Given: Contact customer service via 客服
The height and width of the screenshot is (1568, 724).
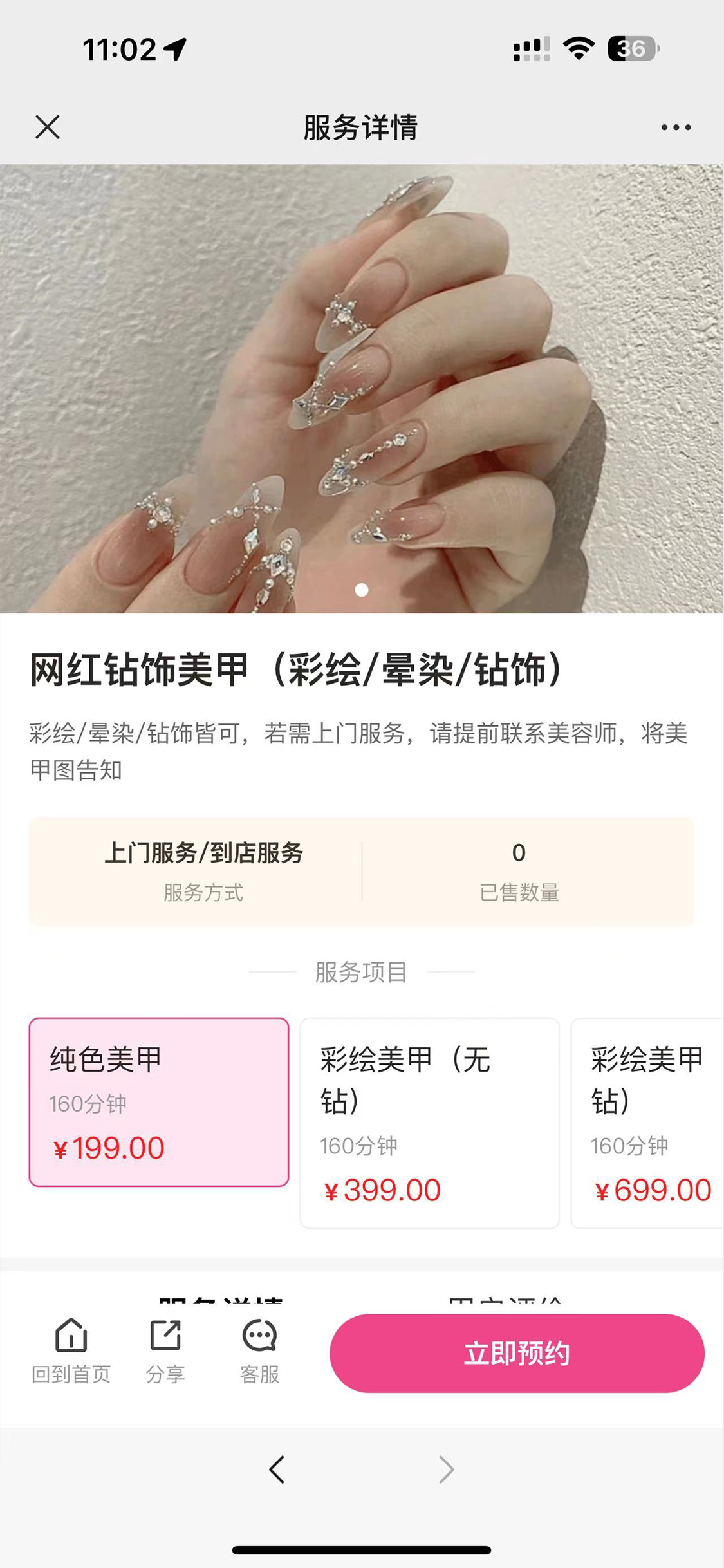Looking at the screenshot, I should pos(259,1352).
